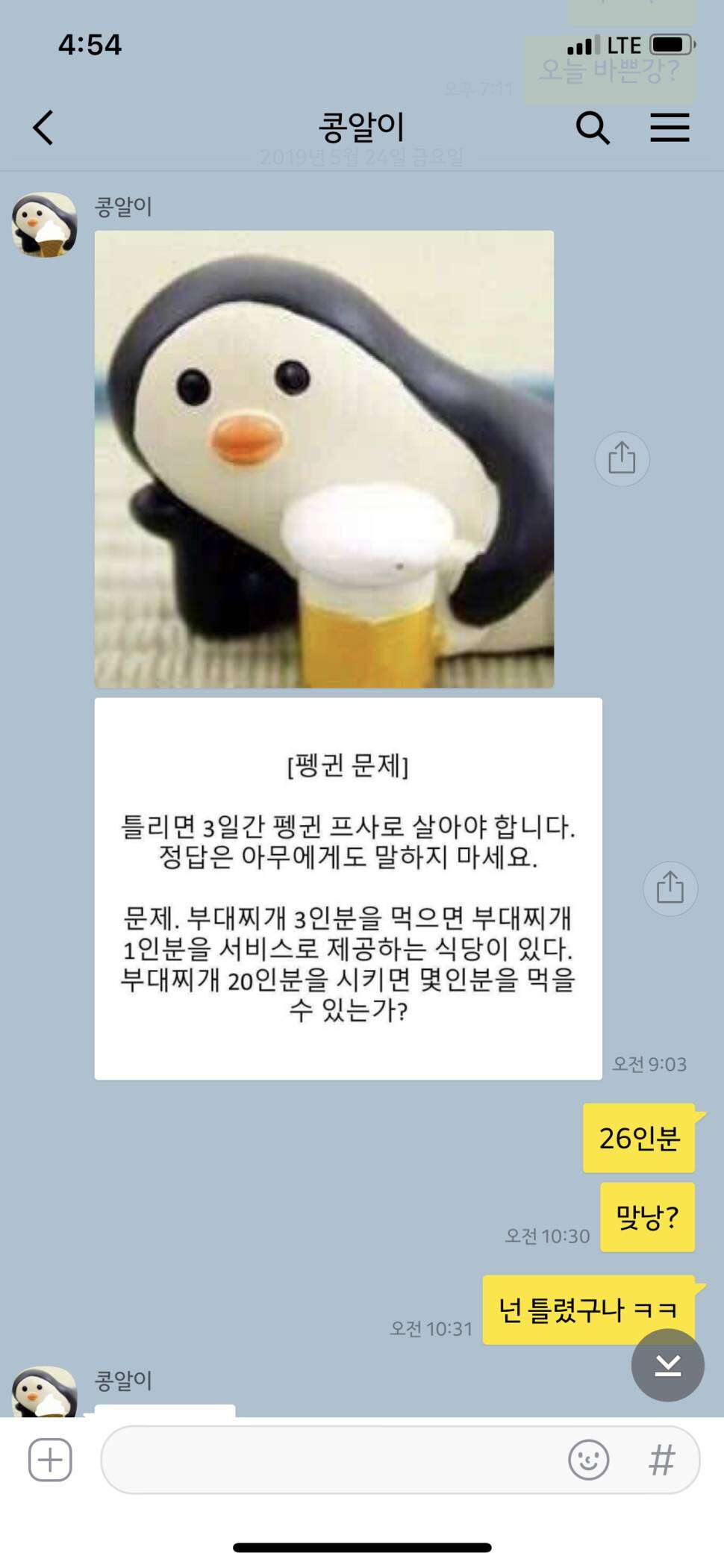Share the penguin photo message
Screen dimensions: 724x1568
coord(622,458)
